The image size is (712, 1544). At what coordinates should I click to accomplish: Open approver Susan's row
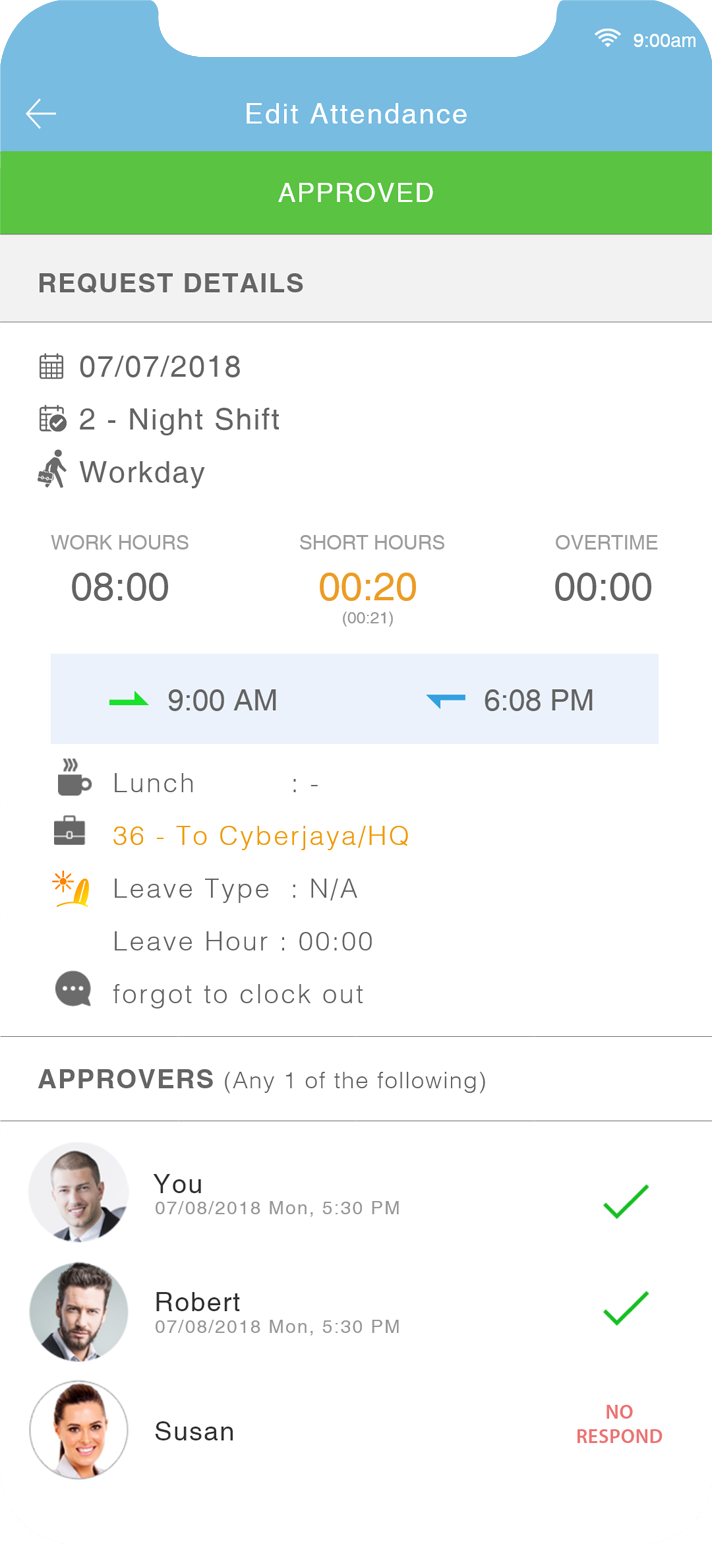356,1430
